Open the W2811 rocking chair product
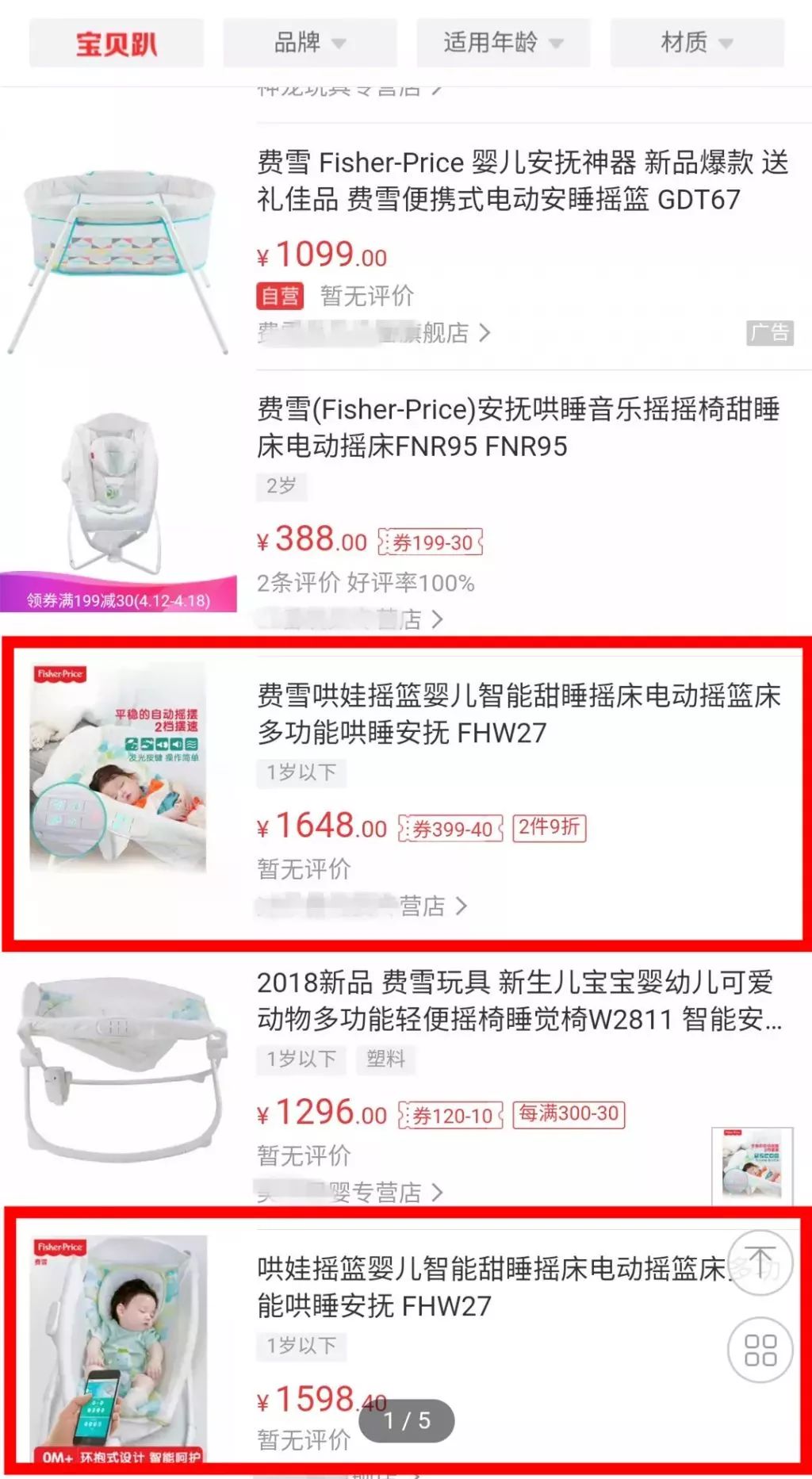Screen dimensions: 812x1479 coord(519,1000)
